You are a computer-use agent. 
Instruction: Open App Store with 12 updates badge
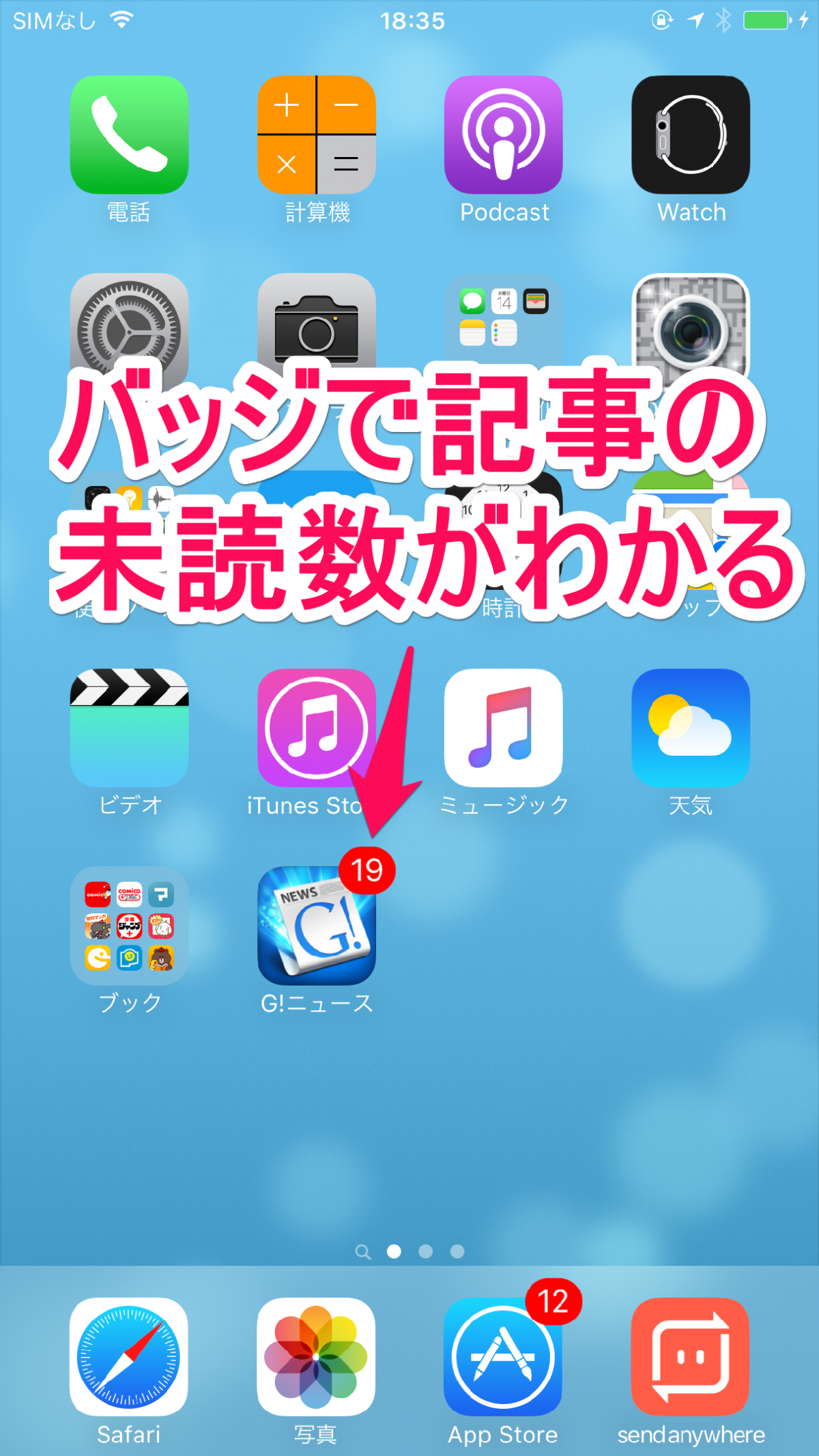click(x=503, y=1356)
